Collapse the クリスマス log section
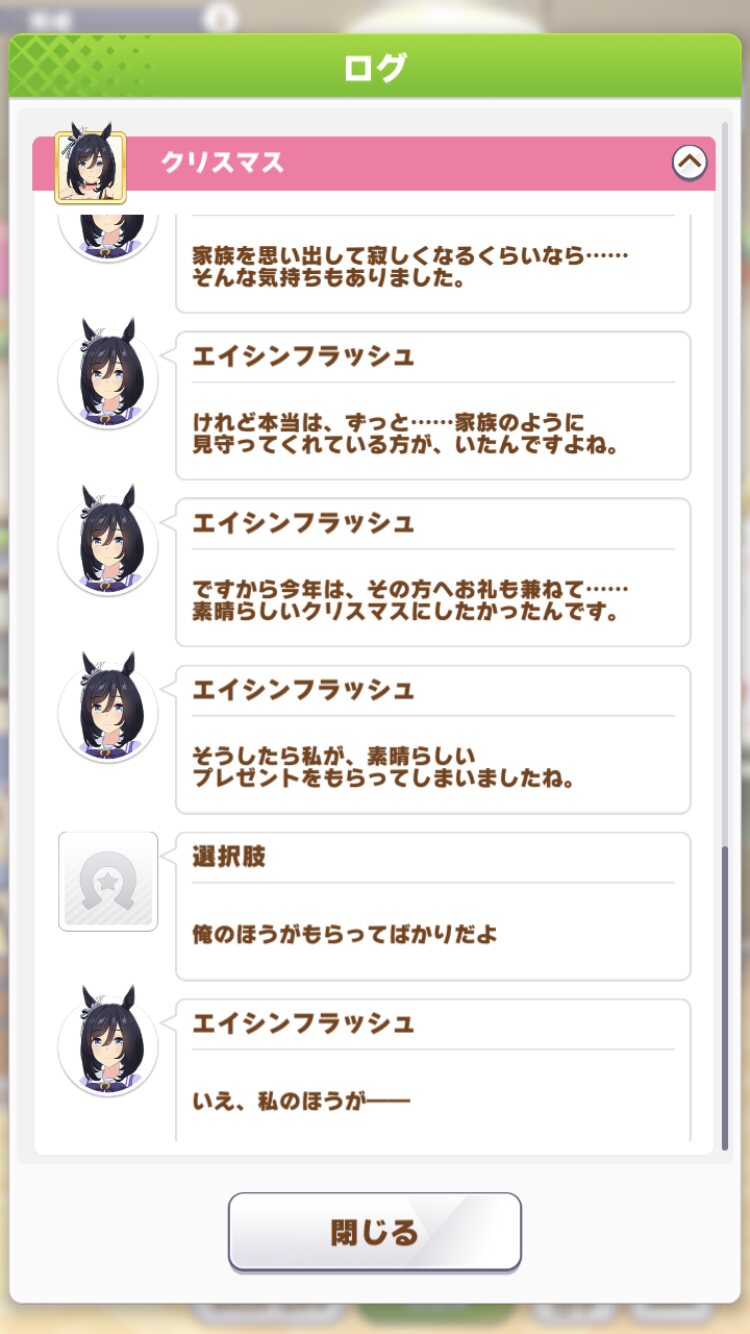The width and height of the screenshot is (750, 1334). [689, 162]
